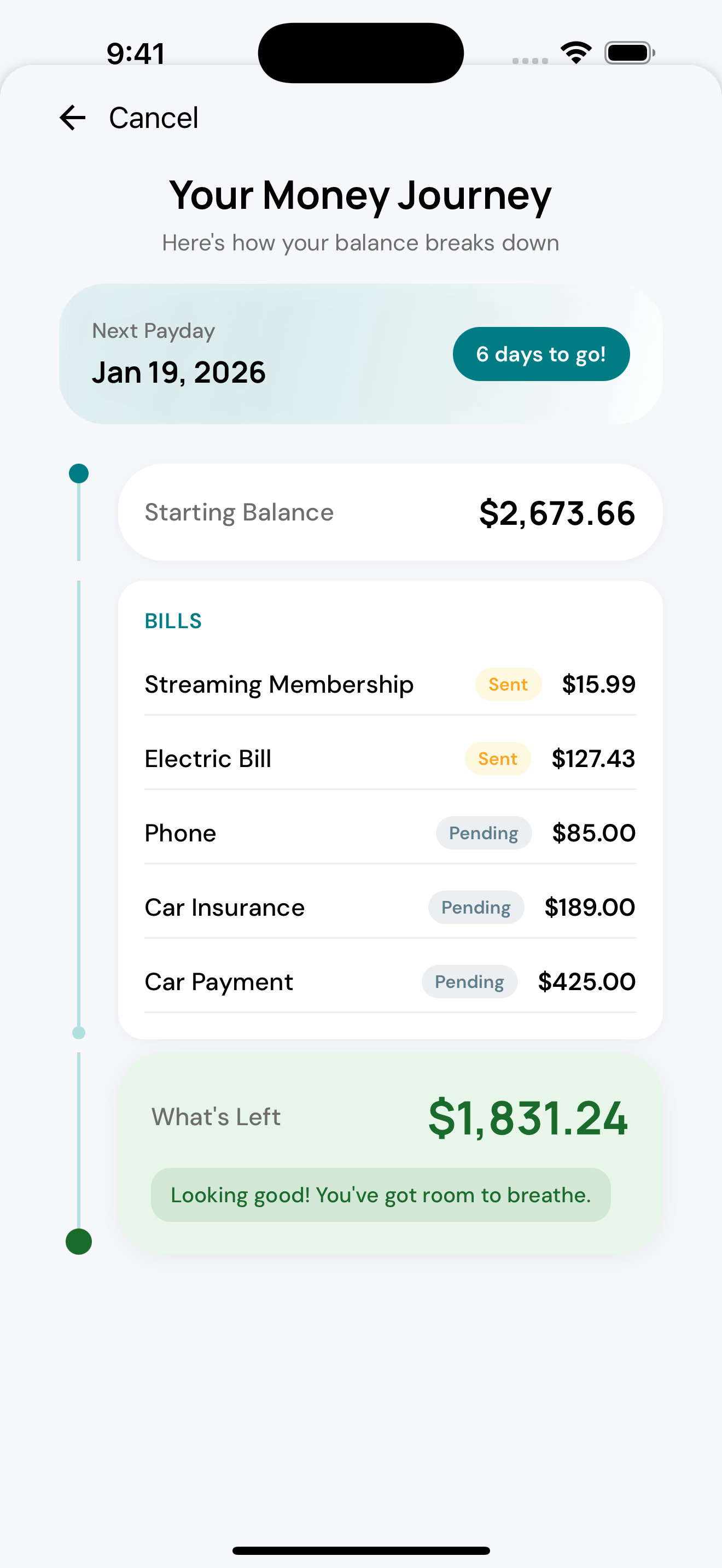Toggle the Sent status on Streaming Membership
Image resolution: width=722 pixels, height=1568 pixels.
click(508, 684)
